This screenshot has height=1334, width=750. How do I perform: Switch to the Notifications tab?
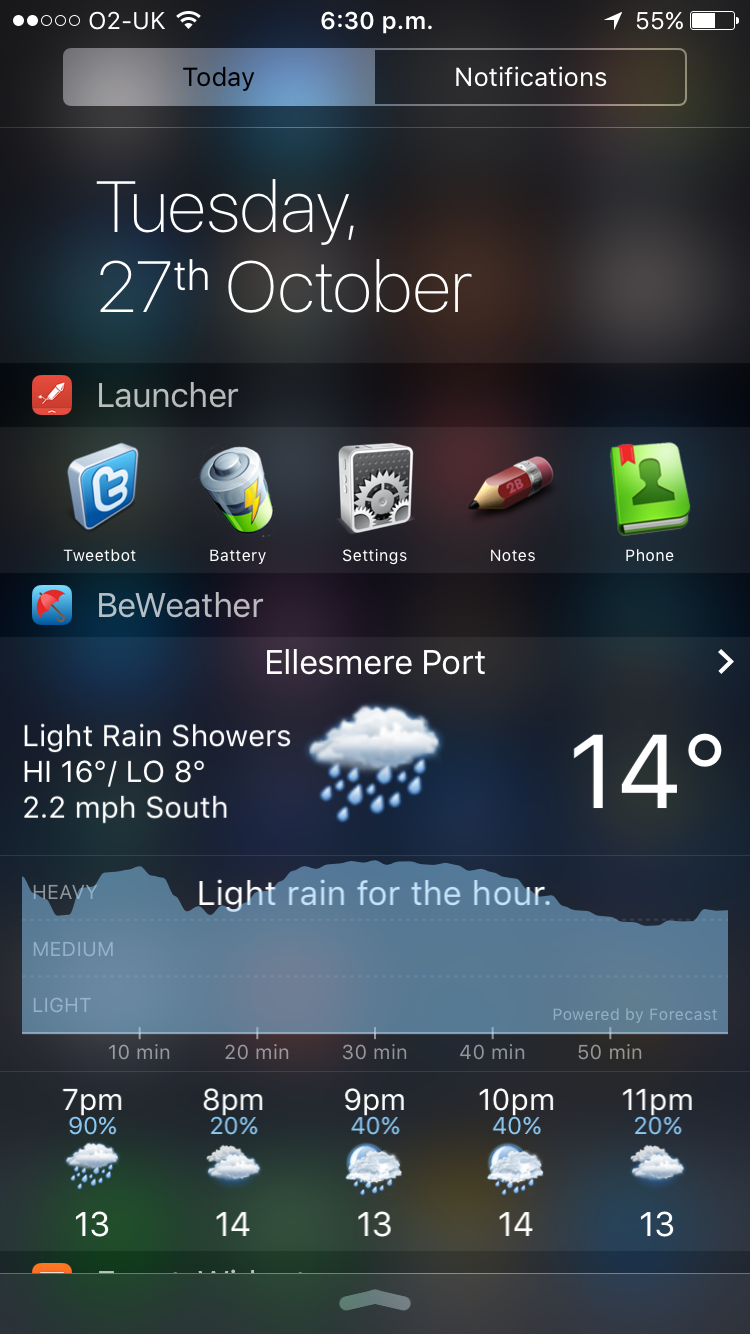530,77
